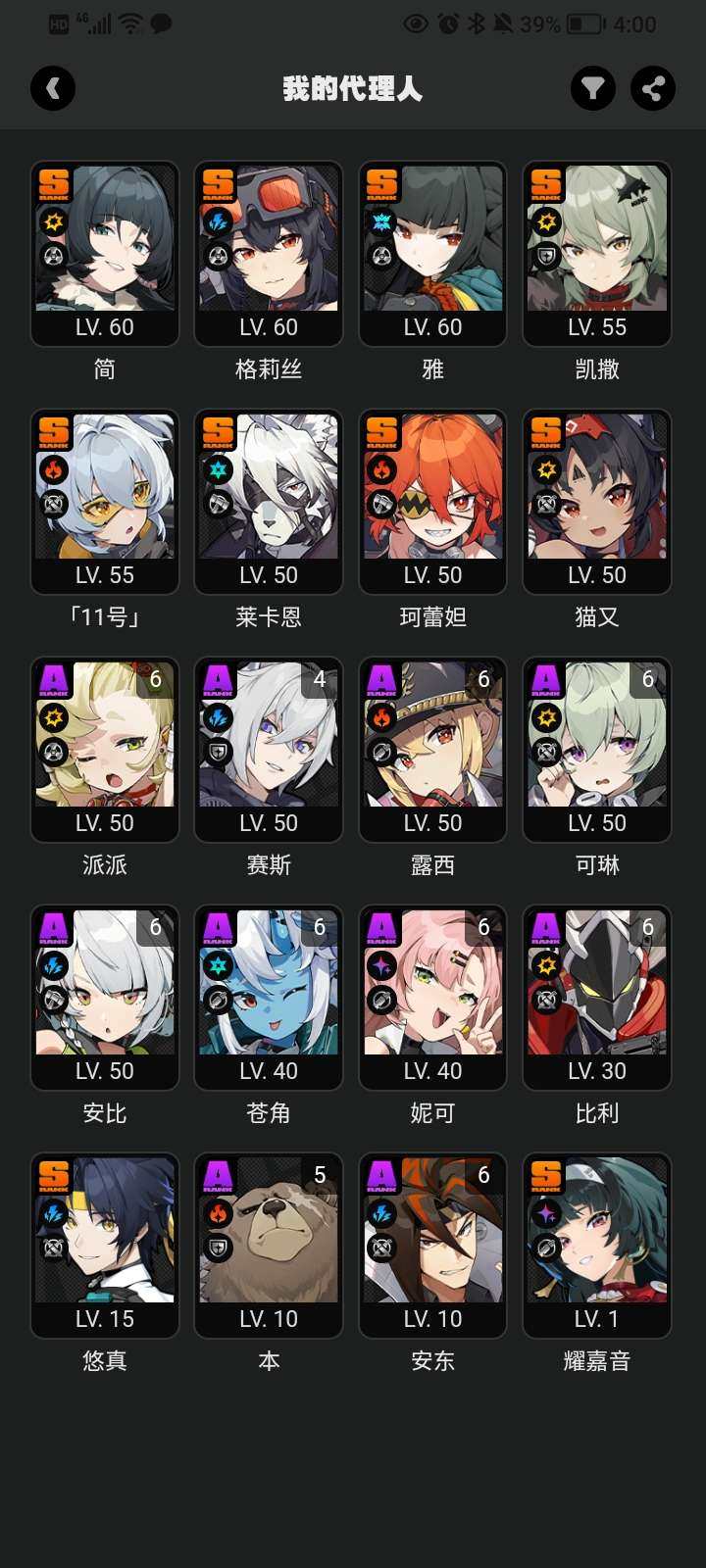Open agent card for 格莉丝
The height and width of the screenshot is (1568, 706).
pos(269,254)
